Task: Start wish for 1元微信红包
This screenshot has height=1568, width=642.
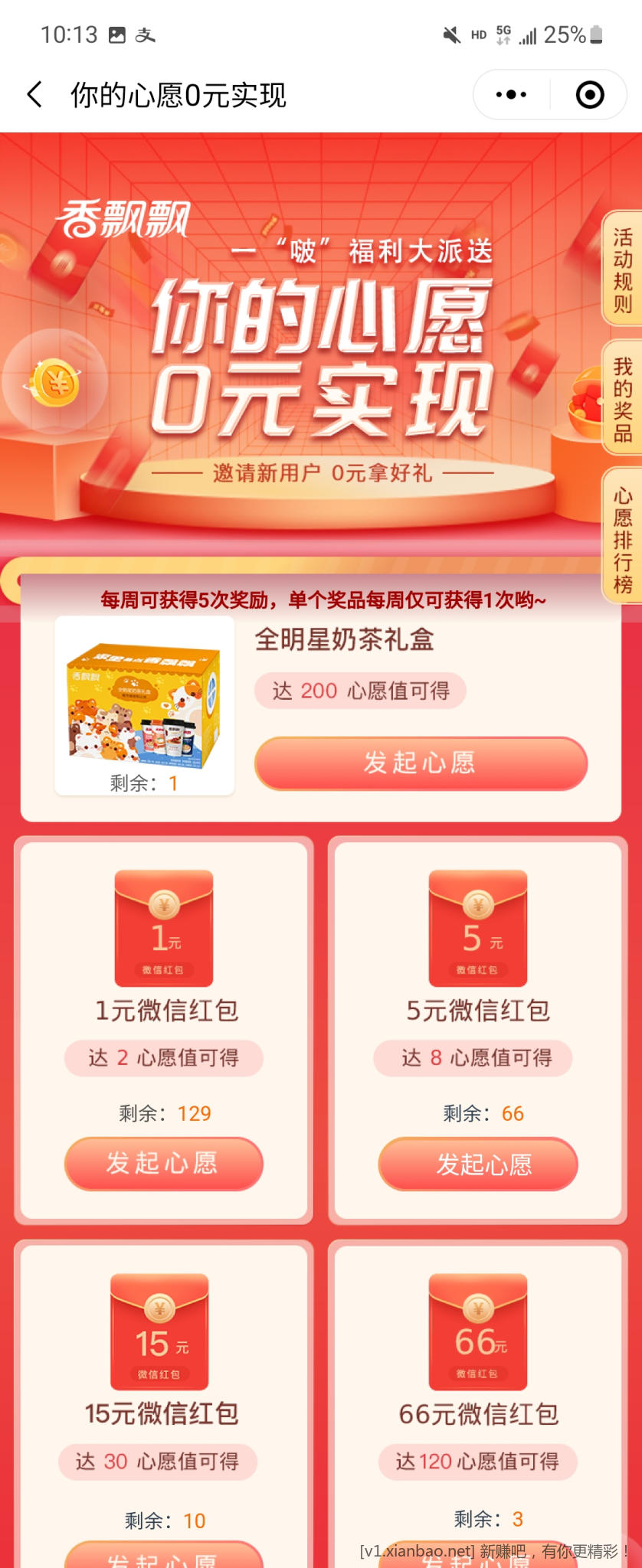Action: pyautogui.click(x=163, y=1163)
